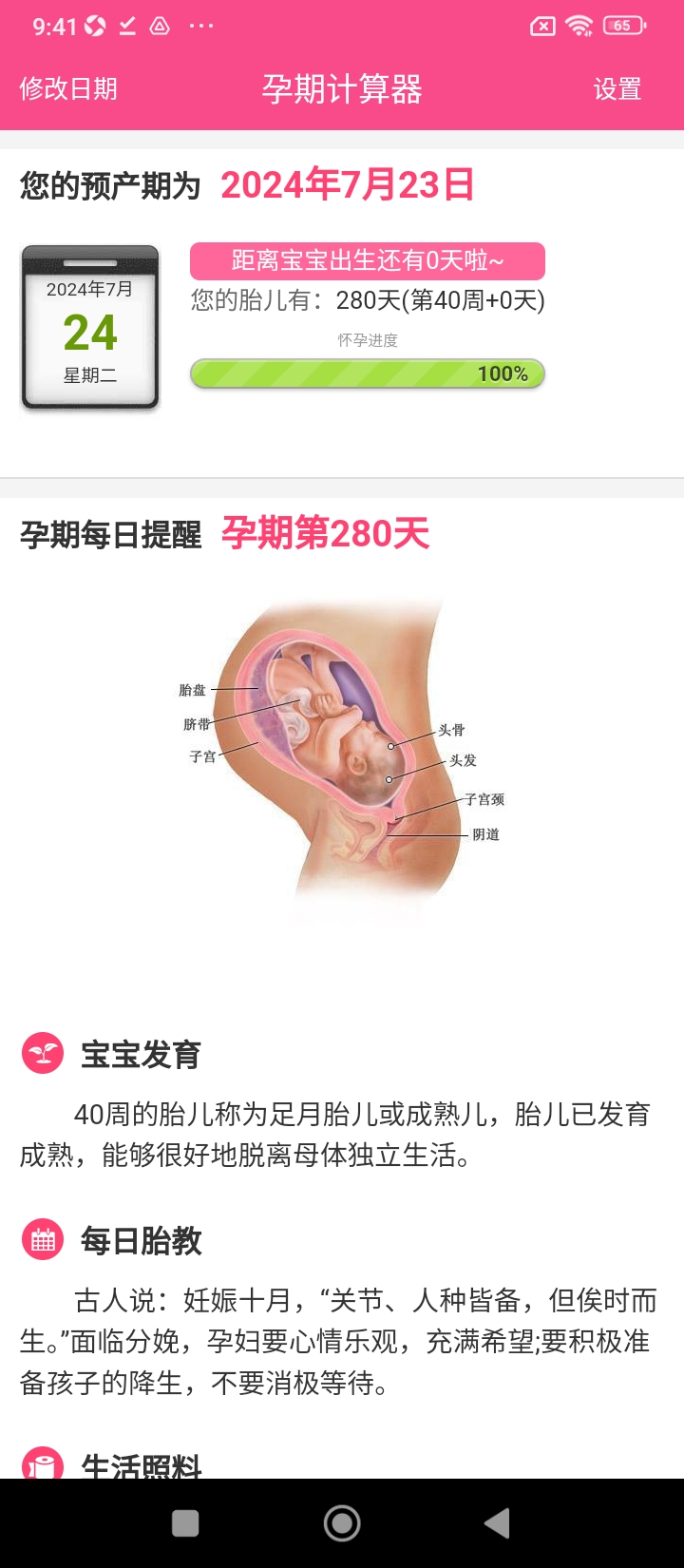Viewport: 684px width, 1568px height.
Task: Open 设置 settings
Action: (617, 89)
